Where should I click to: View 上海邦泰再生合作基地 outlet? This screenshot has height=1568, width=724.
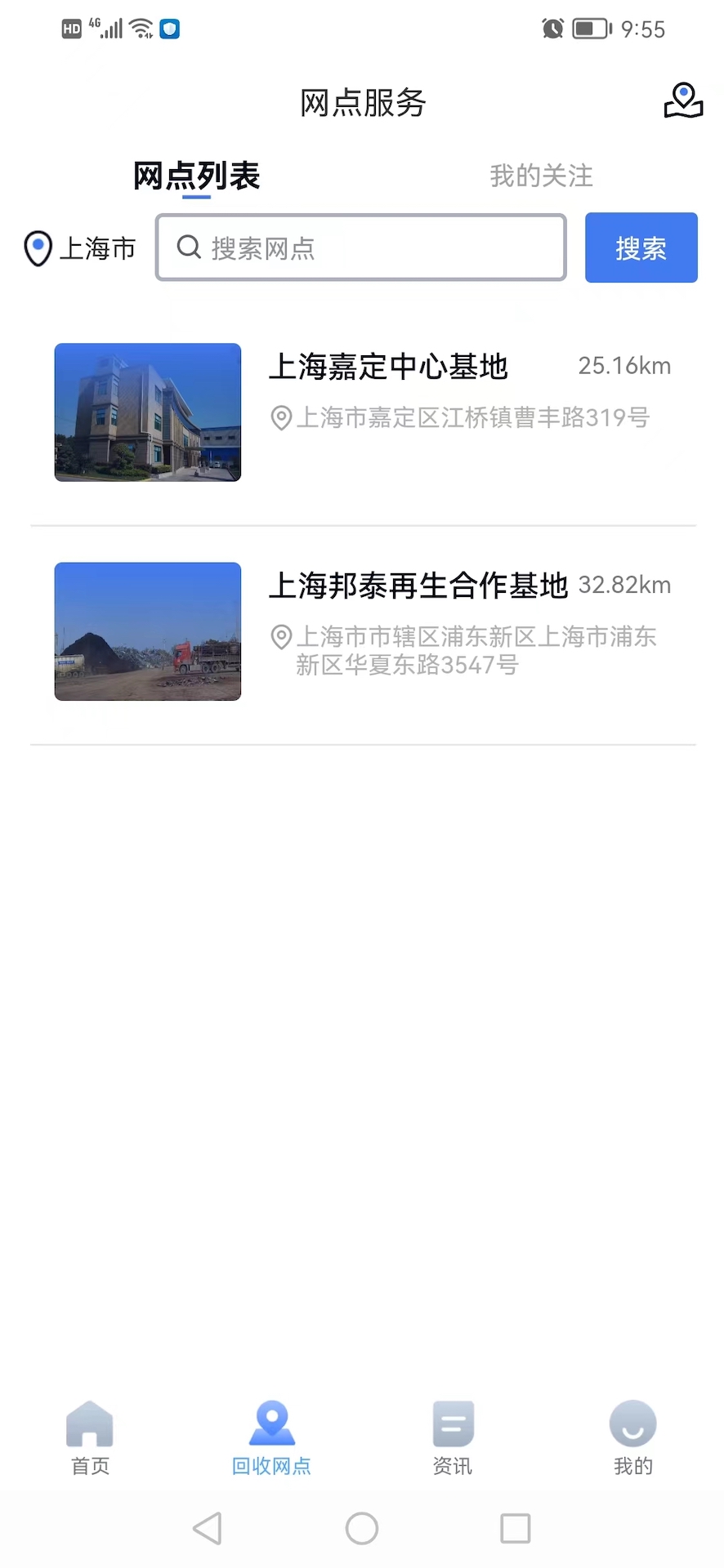(x=418, y=586)
